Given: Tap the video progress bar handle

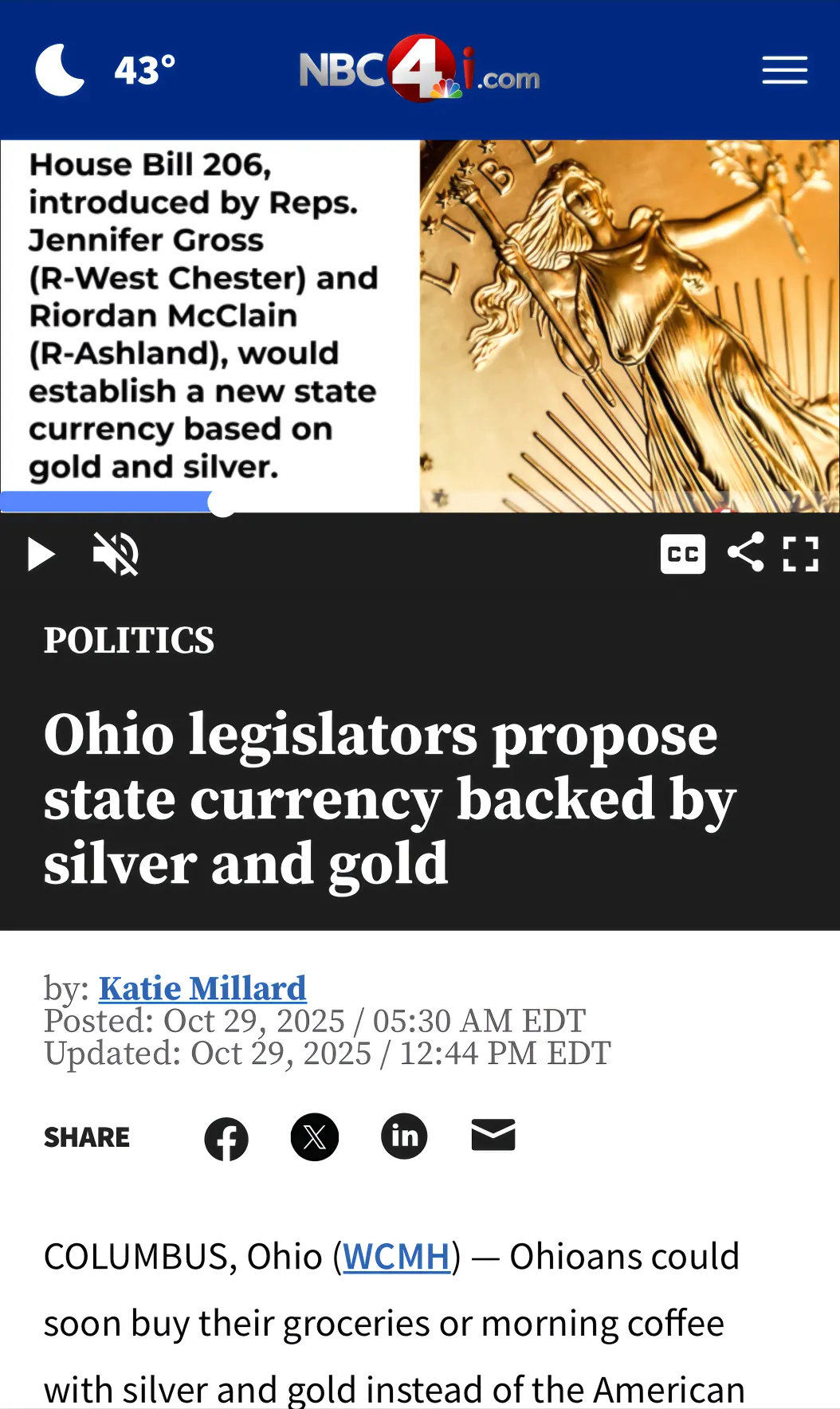Looking at the screenshot, I should click(x=222, y=503).
